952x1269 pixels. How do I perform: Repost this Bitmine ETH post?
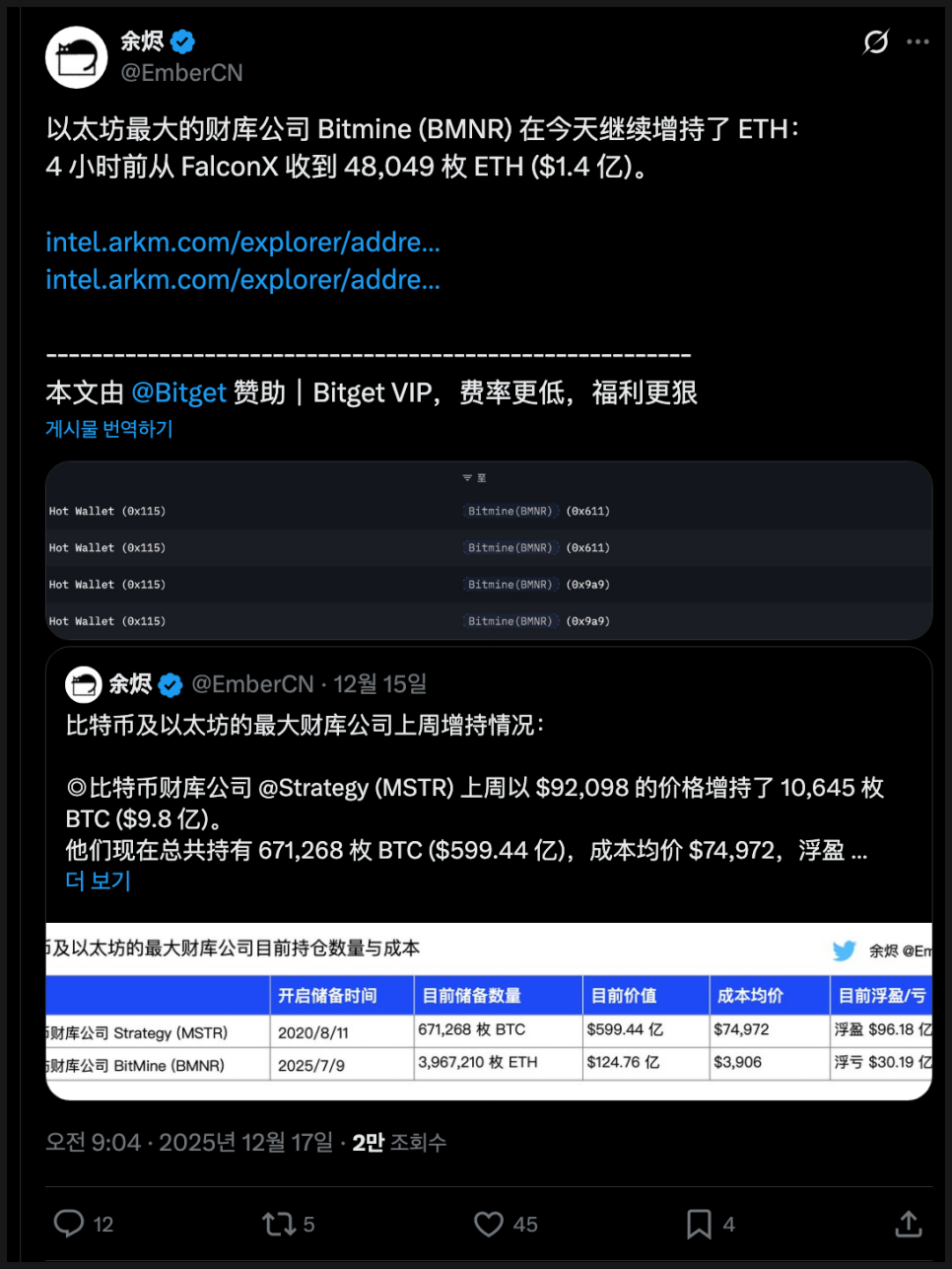(x=280, y=1224)
